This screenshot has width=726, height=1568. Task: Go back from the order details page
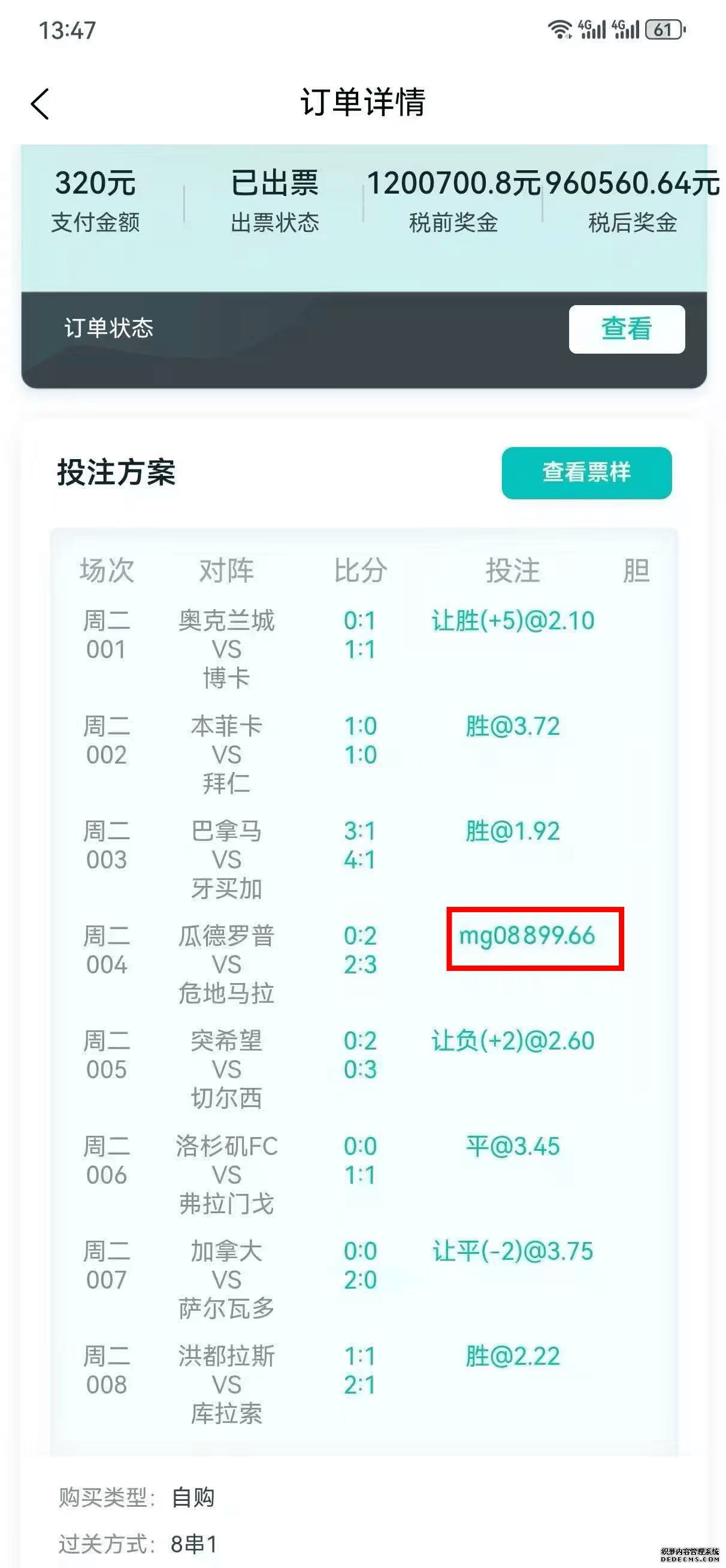tap(40, 104)
